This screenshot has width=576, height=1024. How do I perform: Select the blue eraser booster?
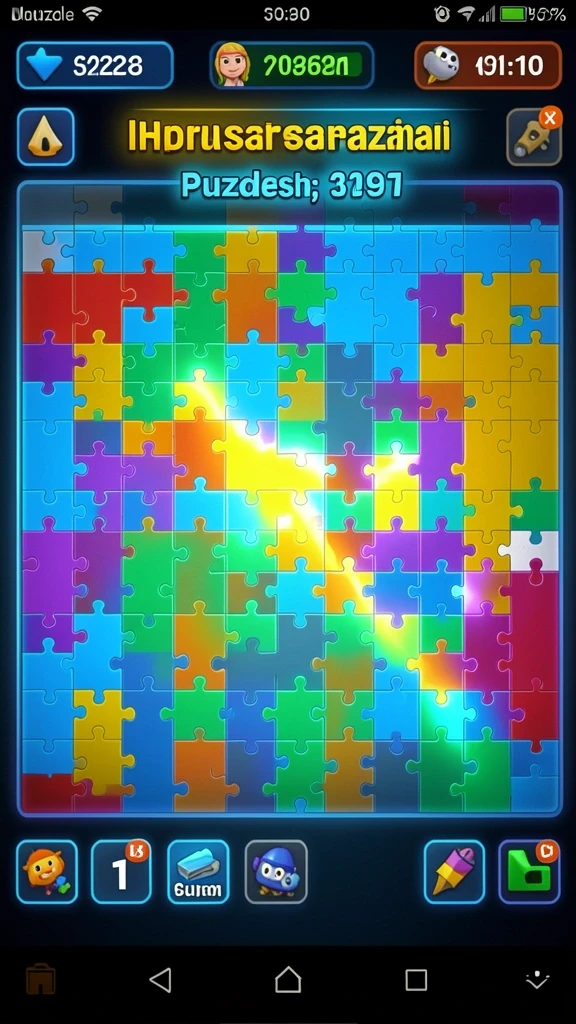pyautogui.click(x=199, y=871)
